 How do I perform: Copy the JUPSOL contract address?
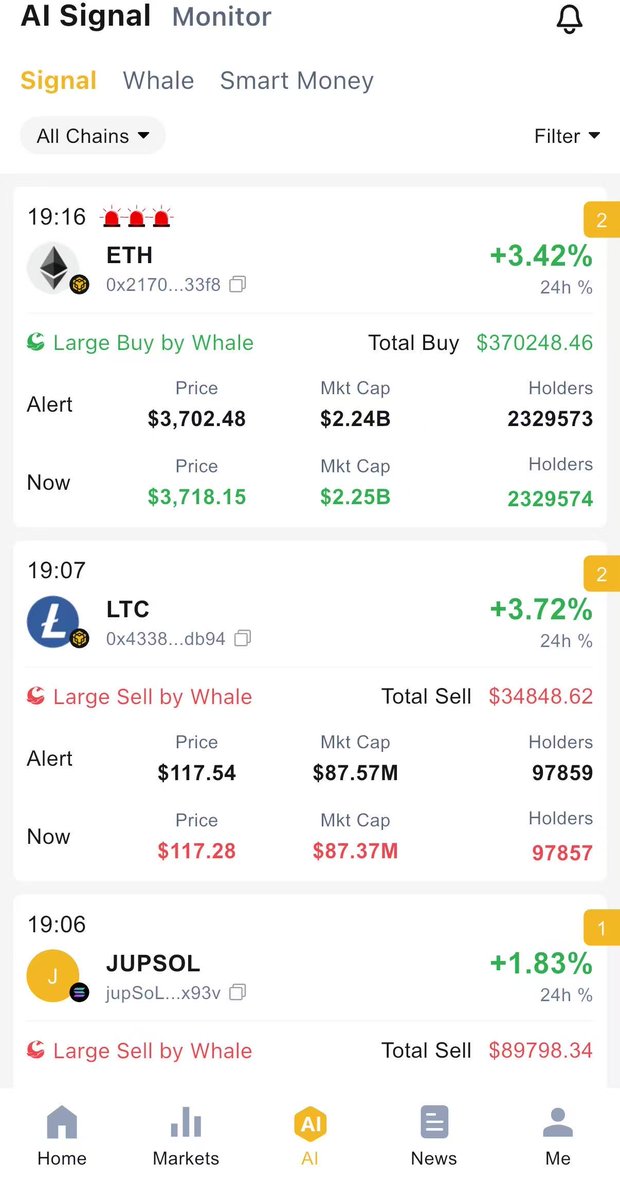238,993
